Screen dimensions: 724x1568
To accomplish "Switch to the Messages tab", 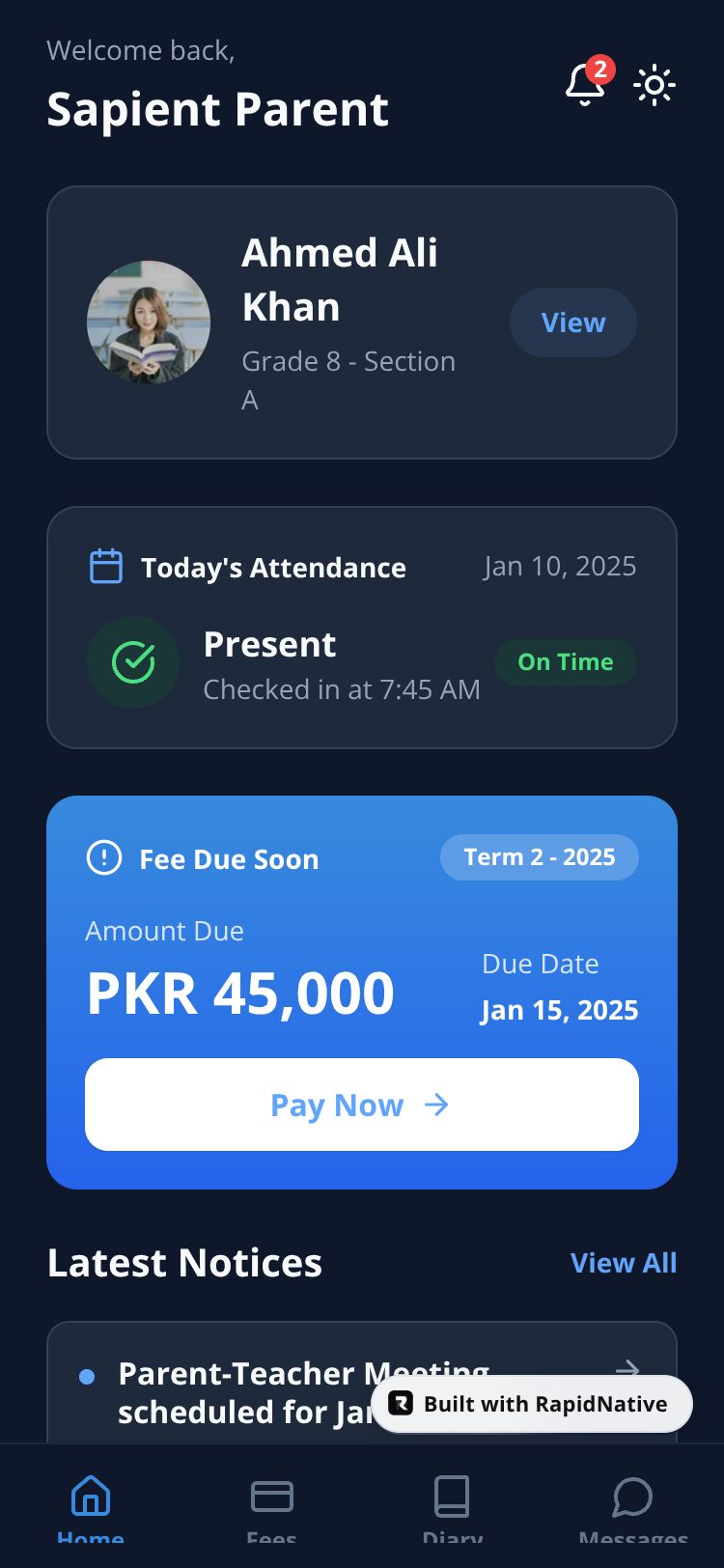I will (633, 1506).
